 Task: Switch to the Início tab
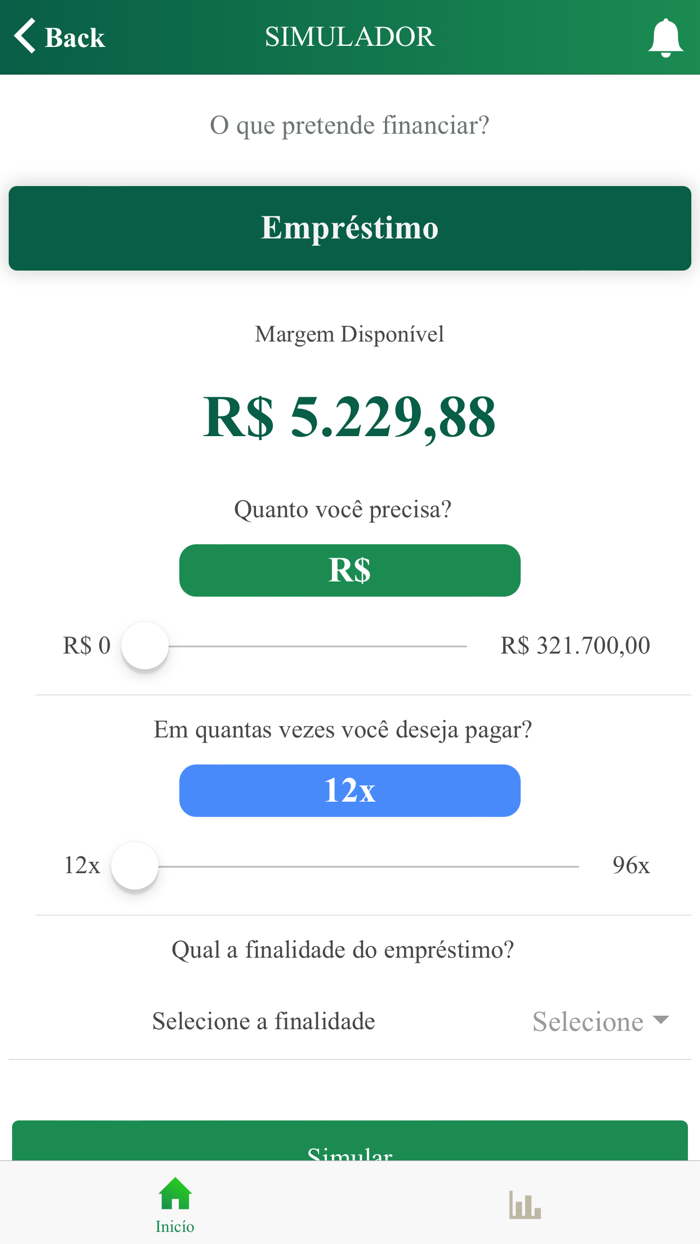tap(175, 1204)
